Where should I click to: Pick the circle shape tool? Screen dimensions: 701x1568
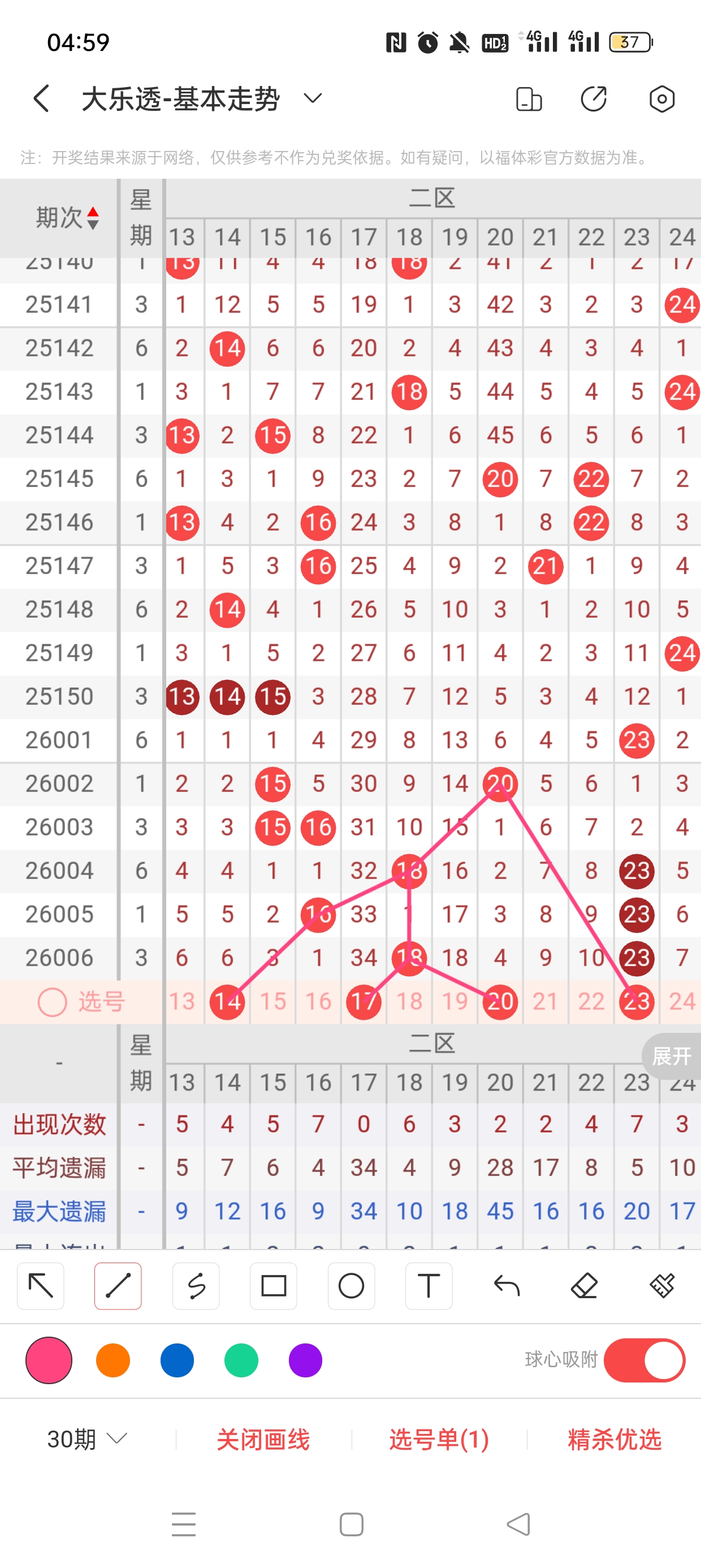[x=351, y=1286]
